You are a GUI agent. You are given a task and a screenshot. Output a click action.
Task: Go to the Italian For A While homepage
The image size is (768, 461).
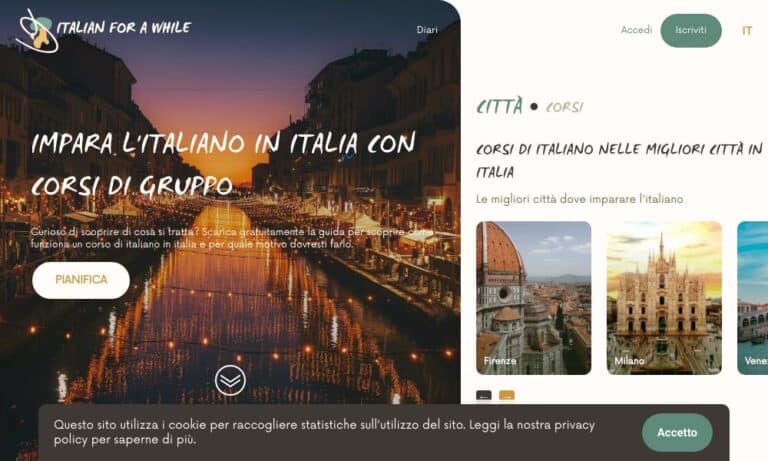pos(104,28)
